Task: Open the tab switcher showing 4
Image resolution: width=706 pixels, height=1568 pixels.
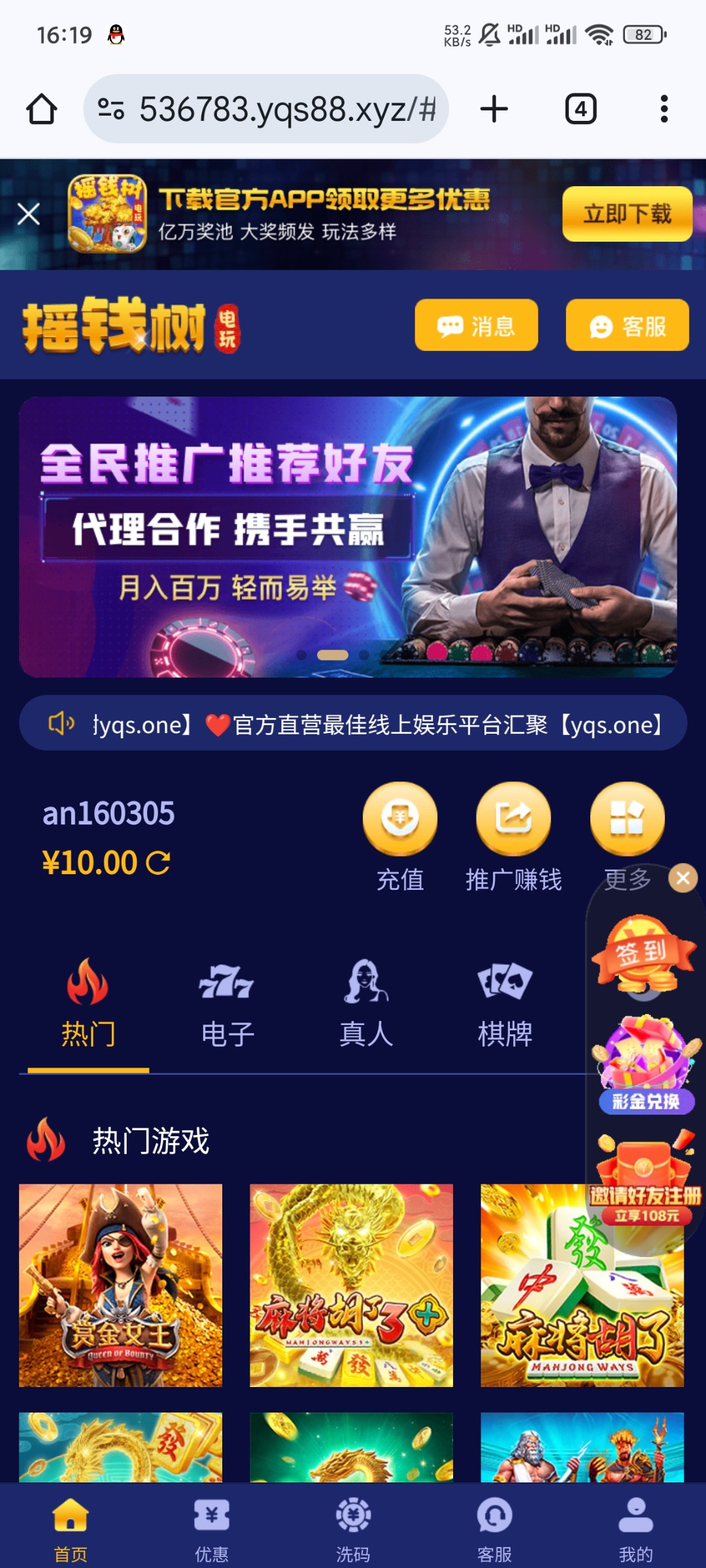Action: pyautogui.click(x=580, y=109)
